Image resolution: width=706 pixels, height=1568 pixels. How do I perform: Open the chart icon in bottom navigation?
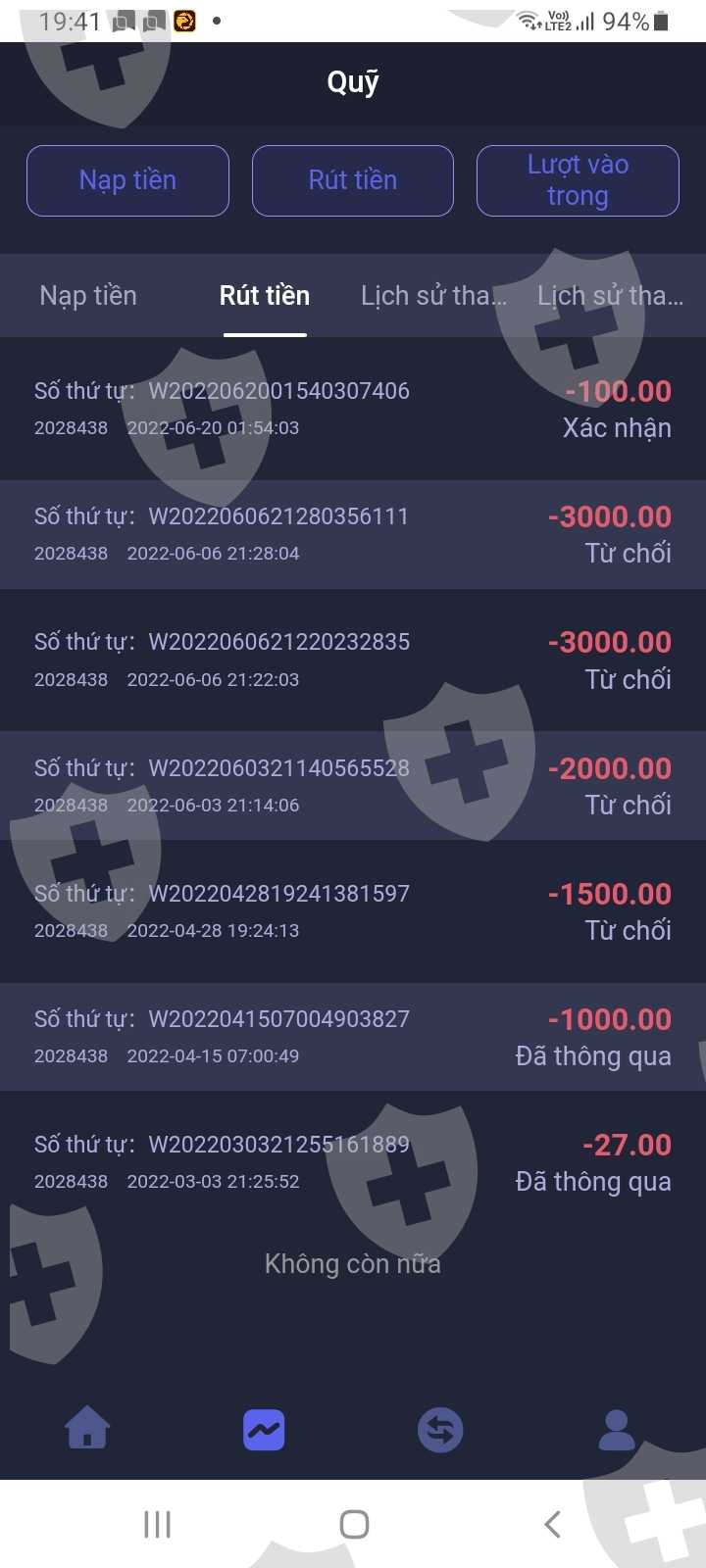pyautogui.click(x=264, y=1430)
